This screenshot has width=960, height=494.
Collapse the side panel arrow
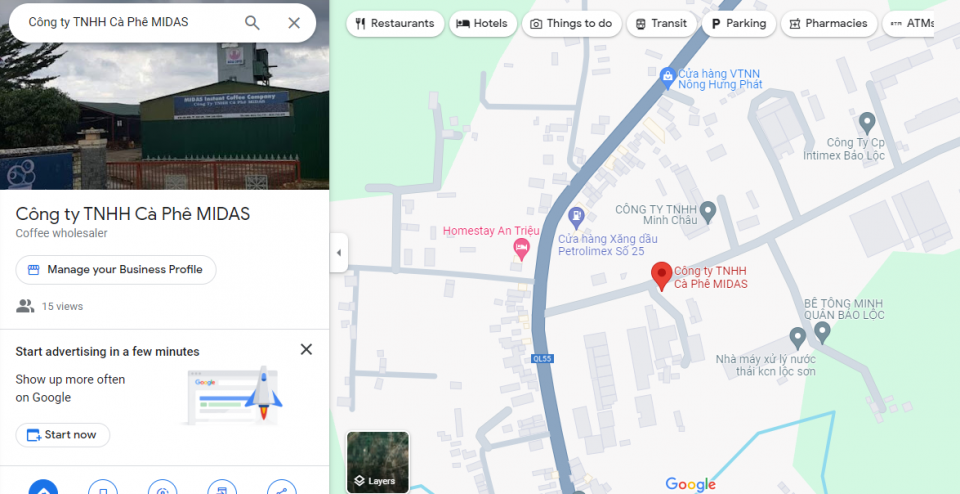click(x=338, y=253)
